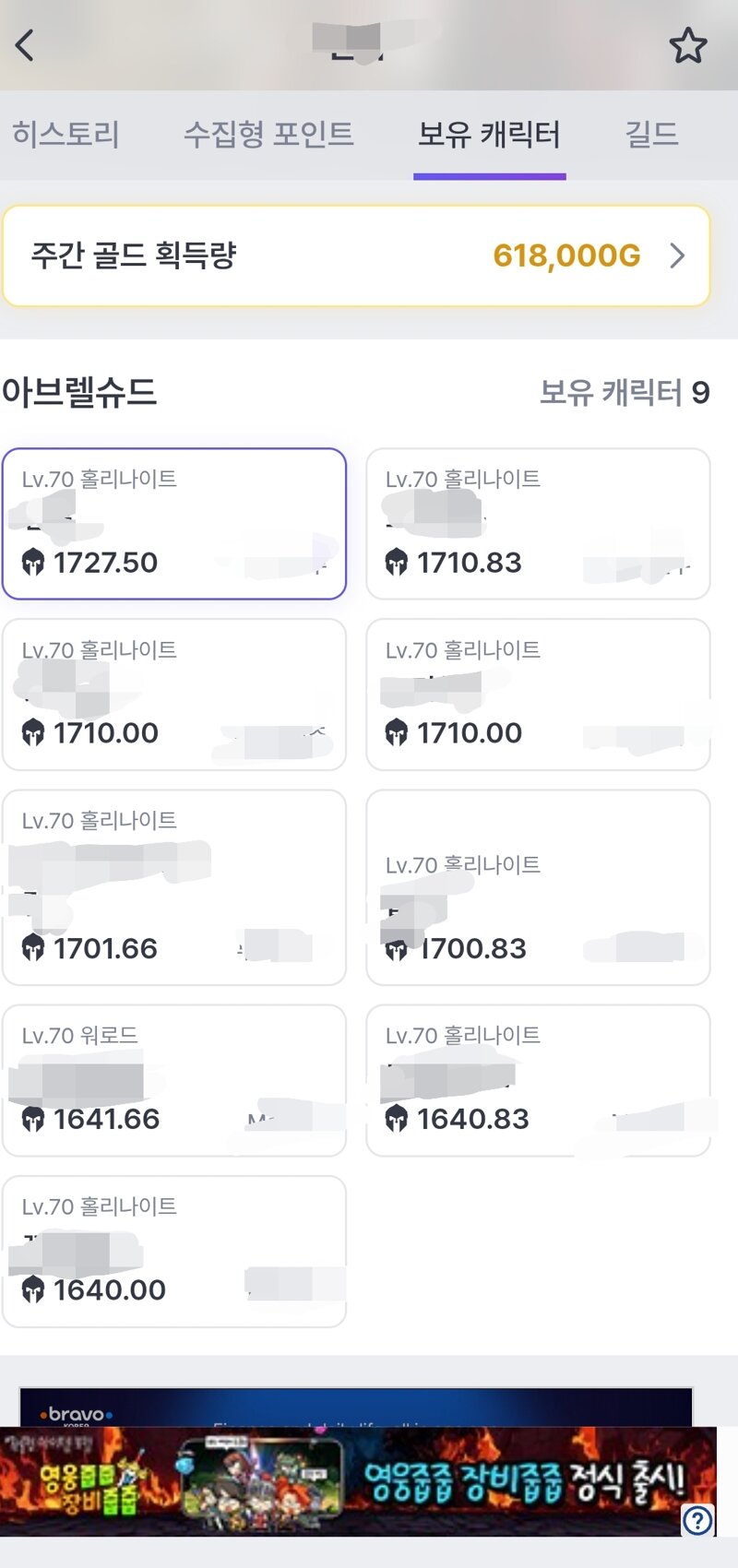Go back using the arrow
738x1568 pixels.
(x=25, y=44)
